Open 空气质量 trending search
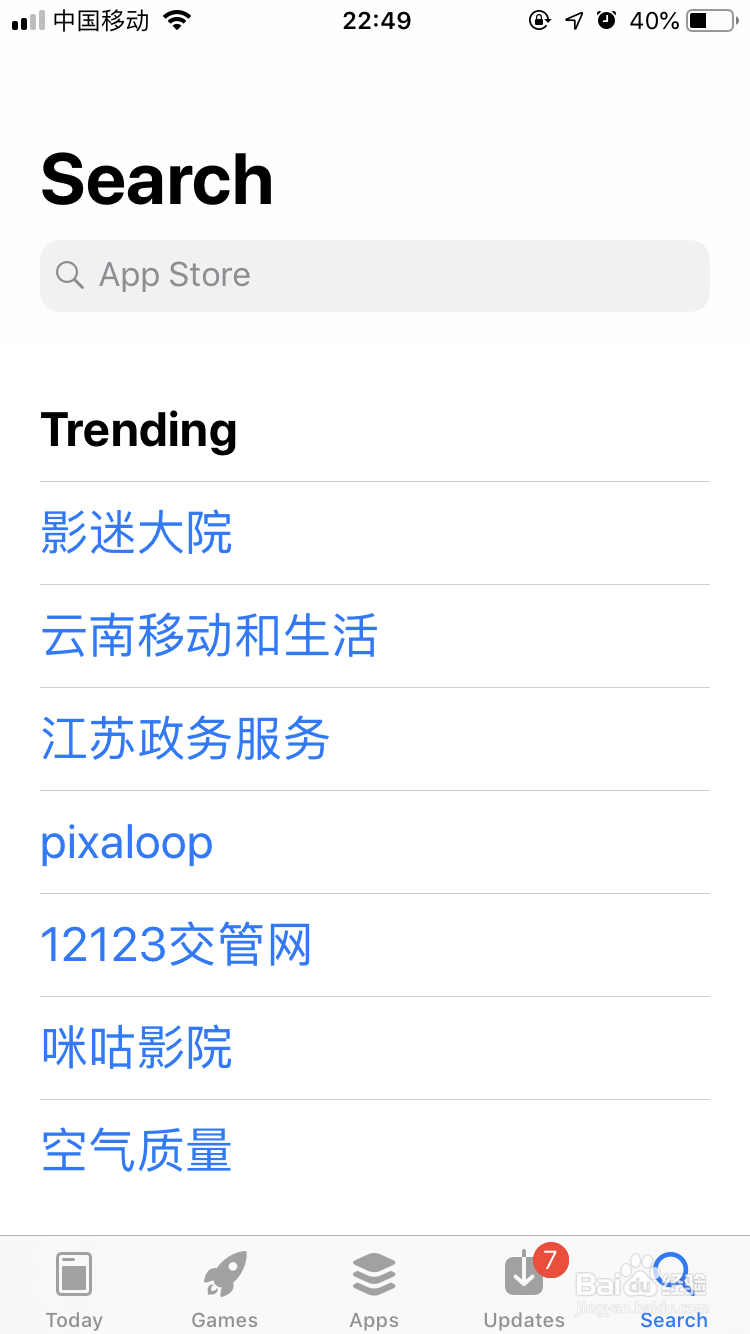This screenshot has height=1334, width=750. pyautogui.click(x=135, y=1150)
